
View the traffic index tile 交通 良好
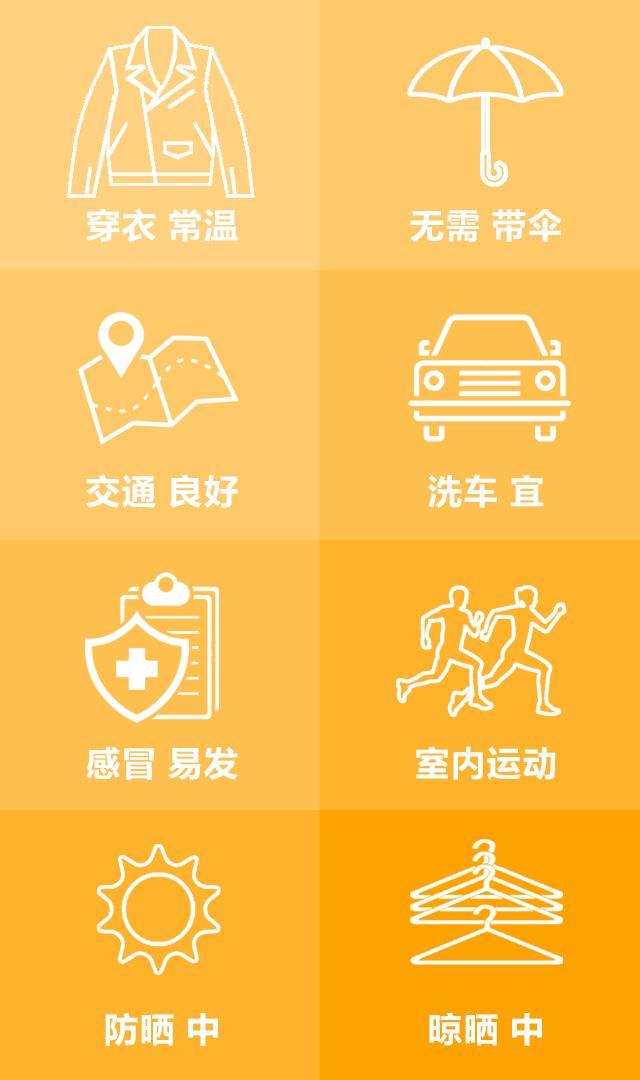tap(160, 405)
